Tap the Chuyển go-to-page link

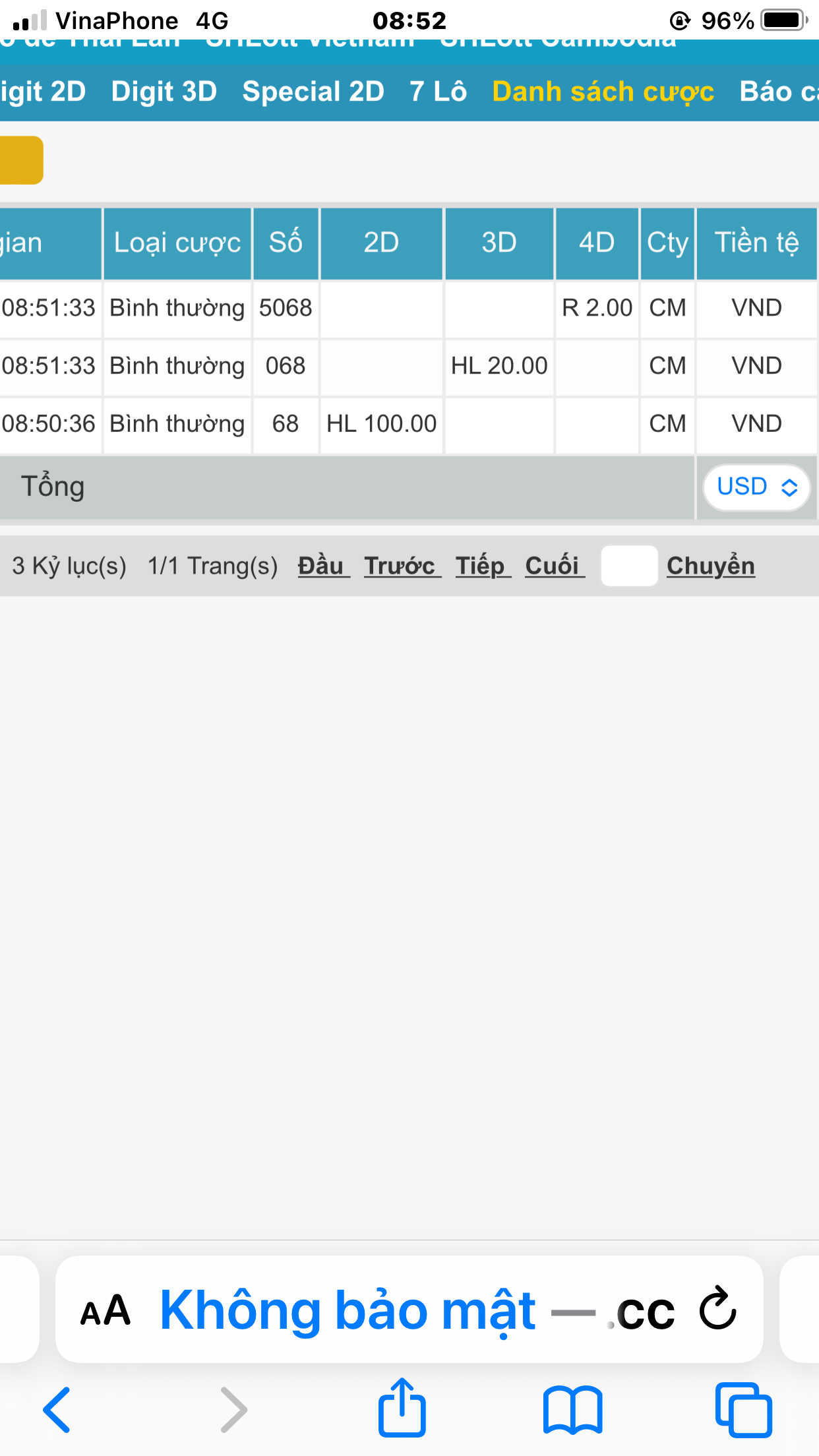click(x=710, y=566)
